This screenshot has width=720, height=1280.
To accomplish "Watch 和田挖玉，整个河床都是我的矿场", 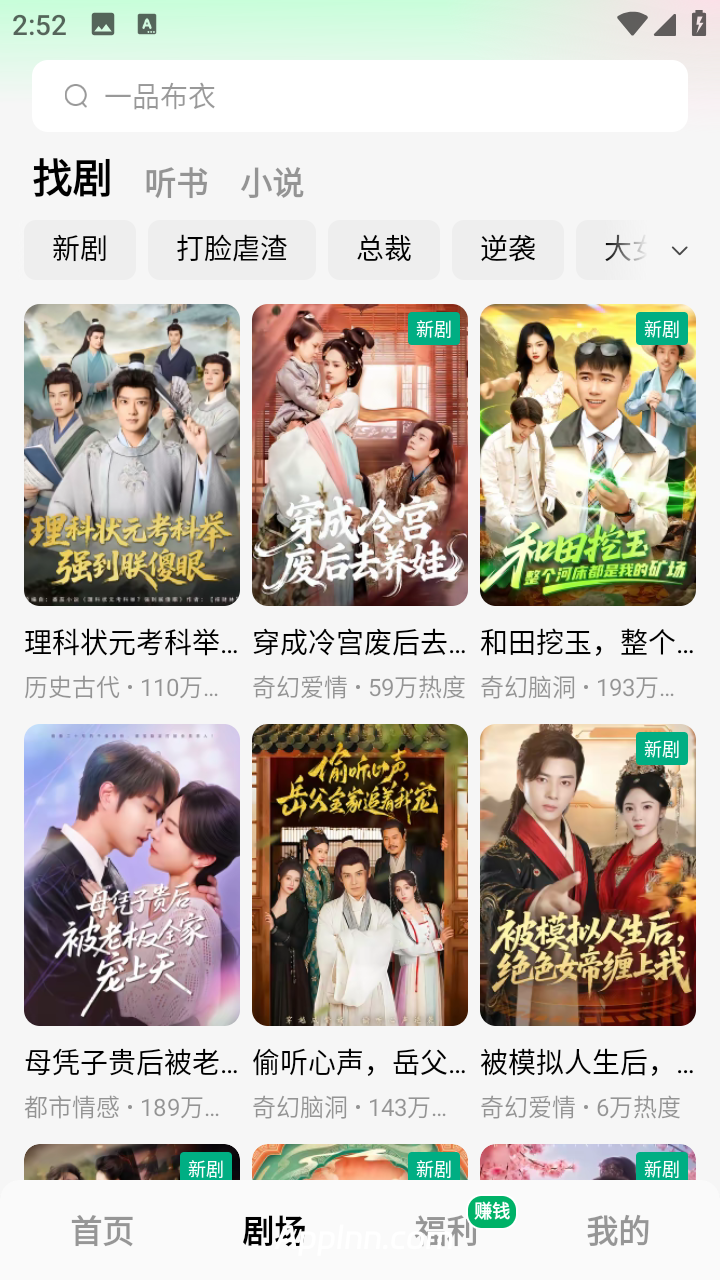I will coord(588,455).
